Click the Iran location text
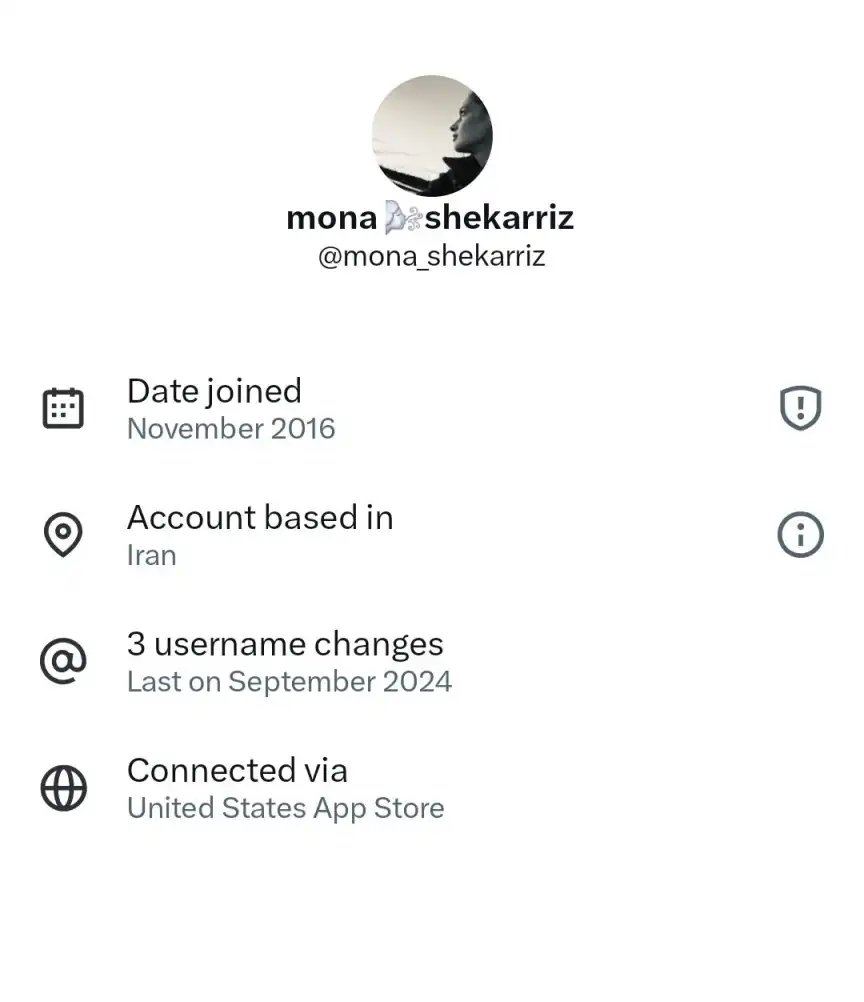 pyautogui.click(x=151, y=556)
